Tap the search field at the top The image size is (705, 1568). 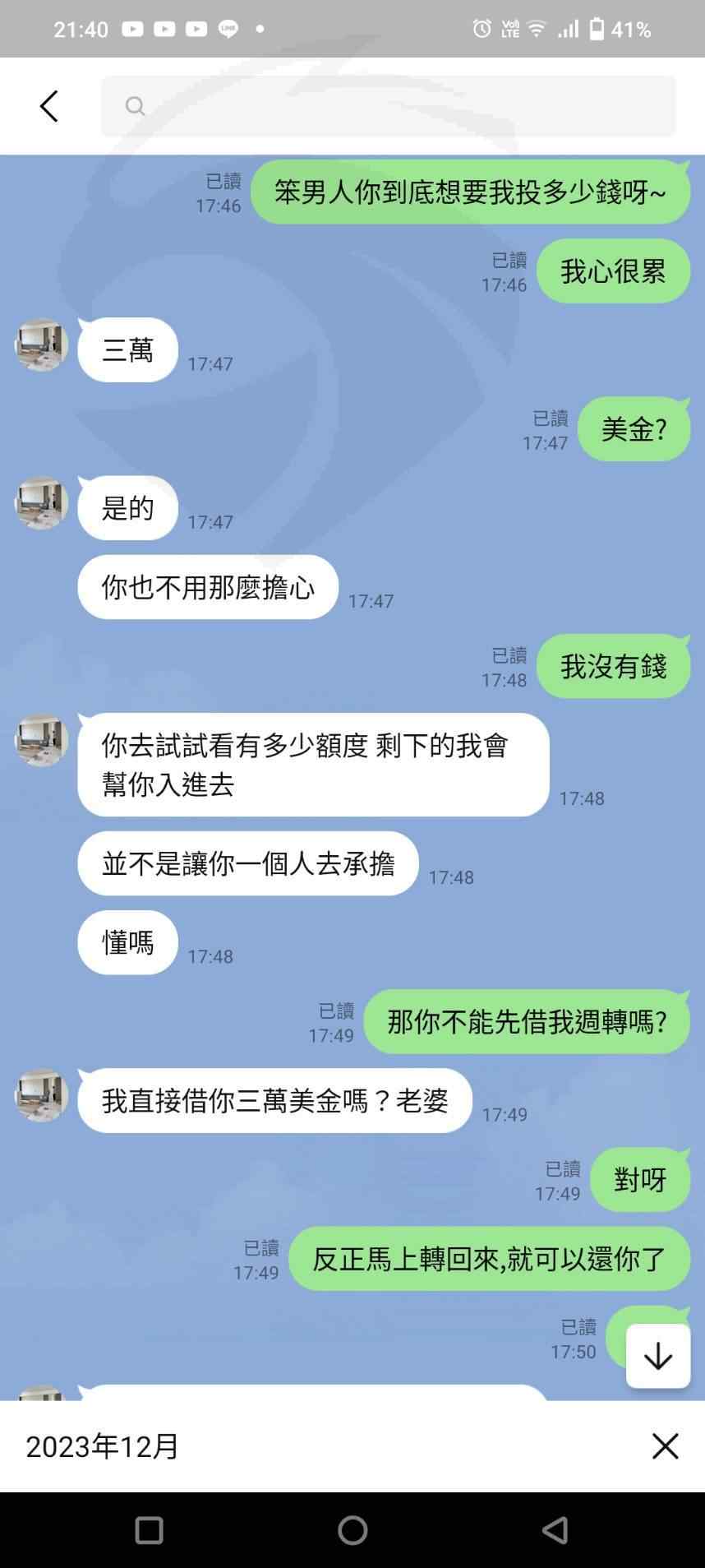click(388, 106)
